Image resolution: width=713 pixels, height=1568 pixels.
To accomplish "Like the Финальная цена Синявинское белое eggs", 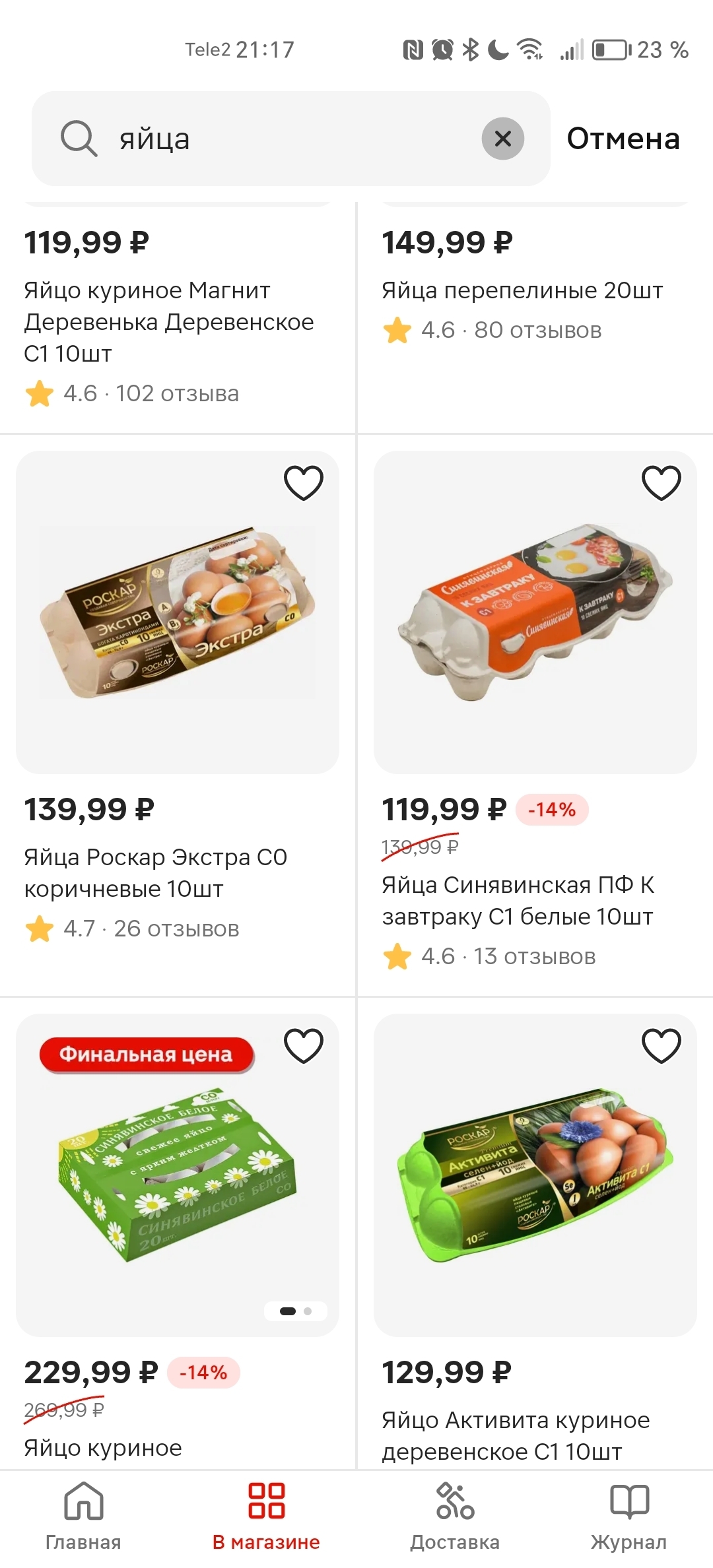I will click(x=303, y=1045).
